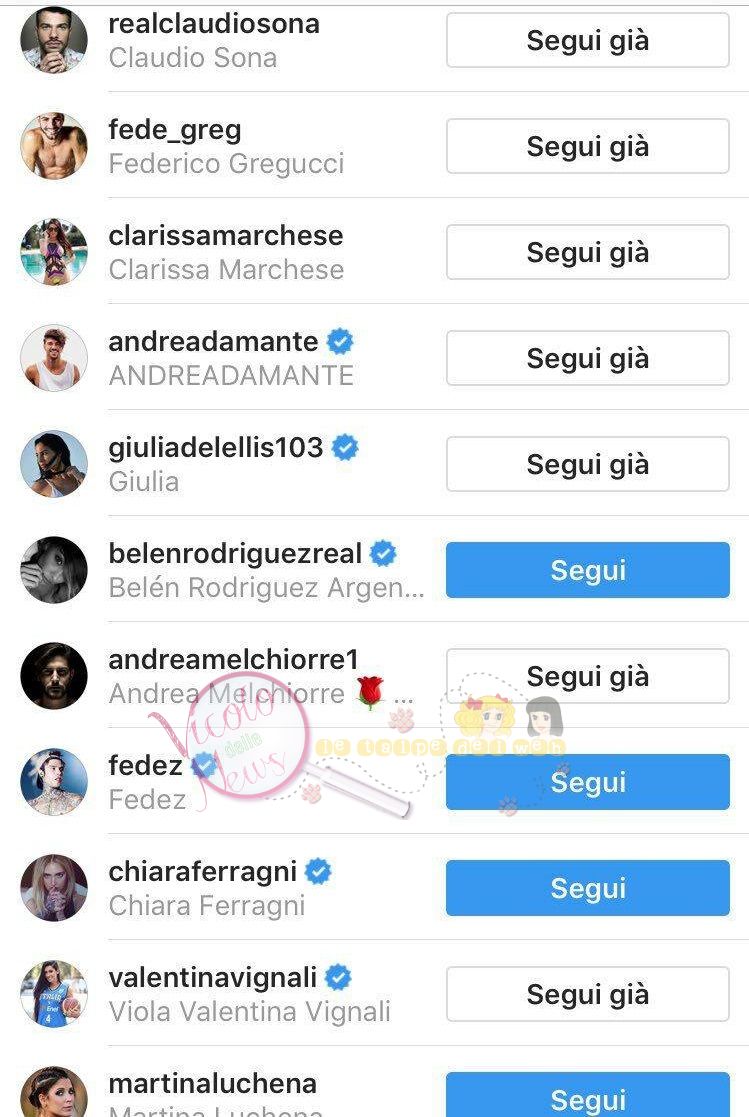This screenshot has height=1117, width=749.
Task: Follow fedez using the Segui button
Action: [x=587, y=783]
